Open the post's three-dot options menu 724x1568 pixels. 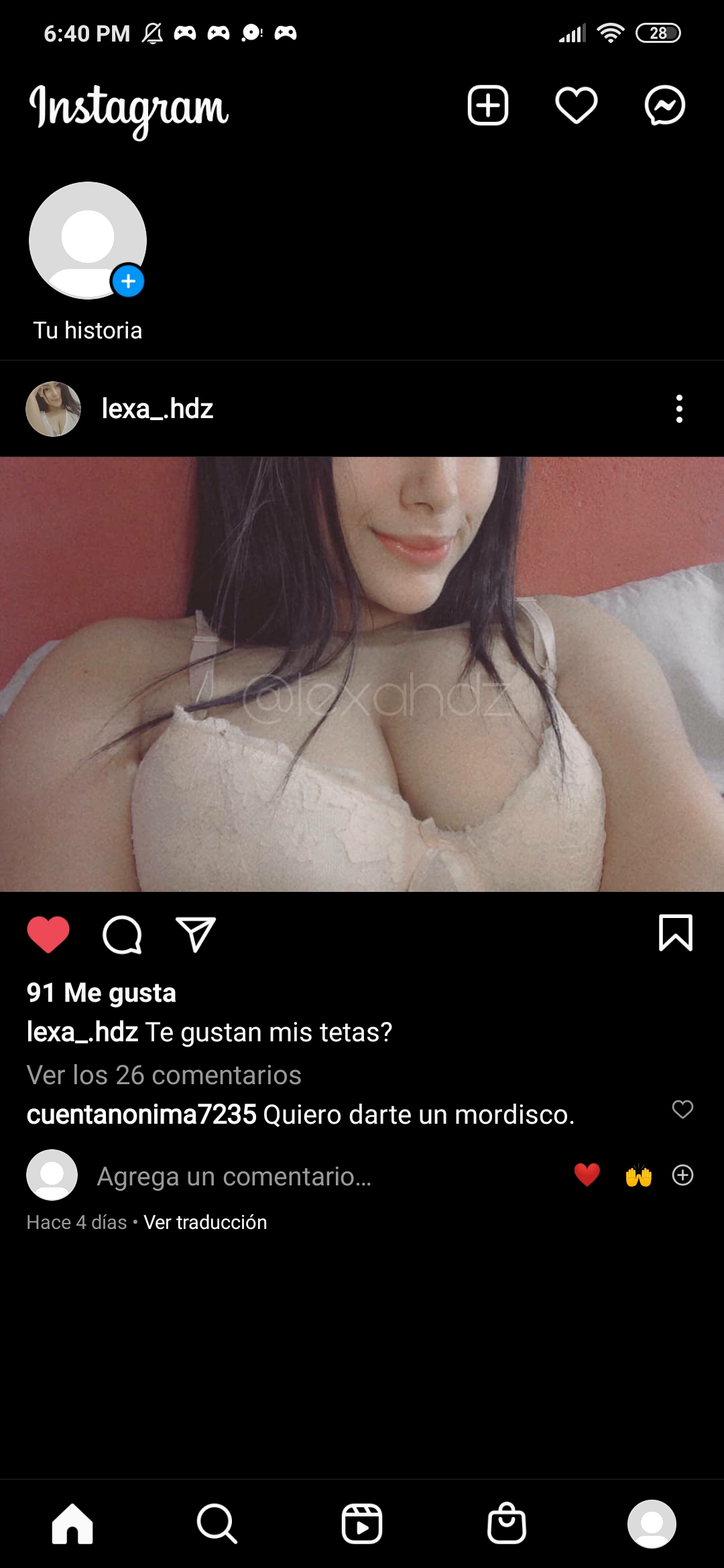coord(679,409)
